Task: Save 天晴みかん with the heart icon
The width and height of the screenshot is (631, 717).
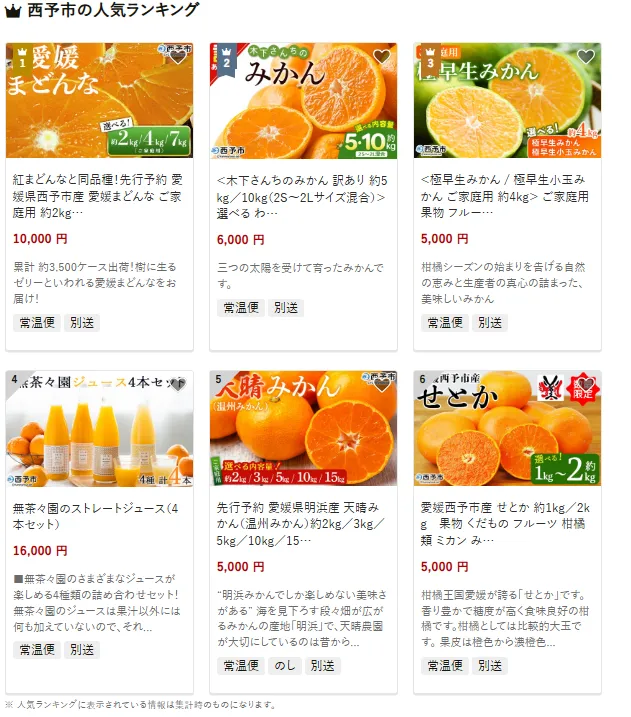Action: click(x=382, y=385)
